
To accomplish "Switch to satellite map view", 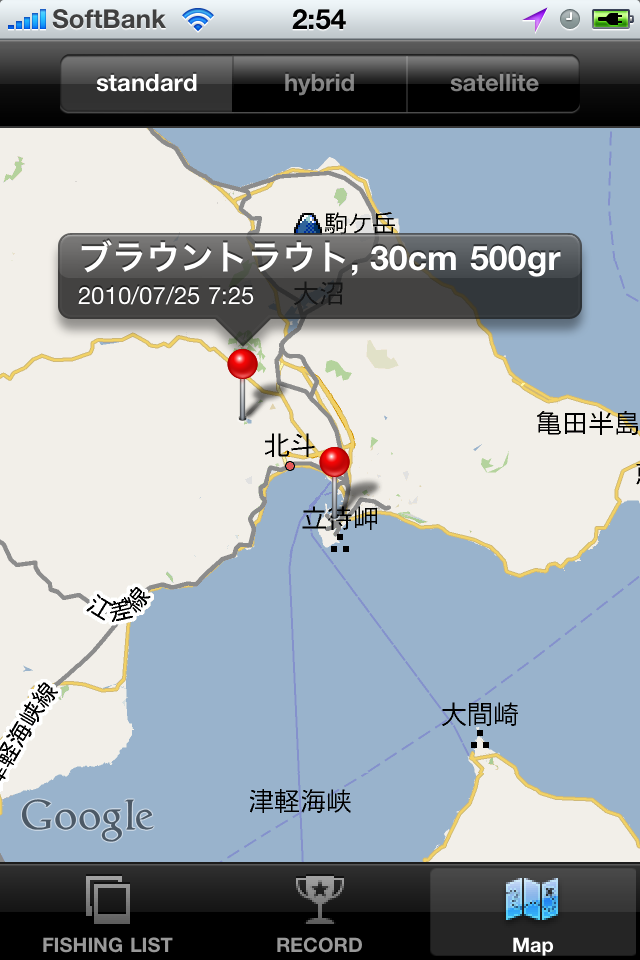I will pos(493,84).
